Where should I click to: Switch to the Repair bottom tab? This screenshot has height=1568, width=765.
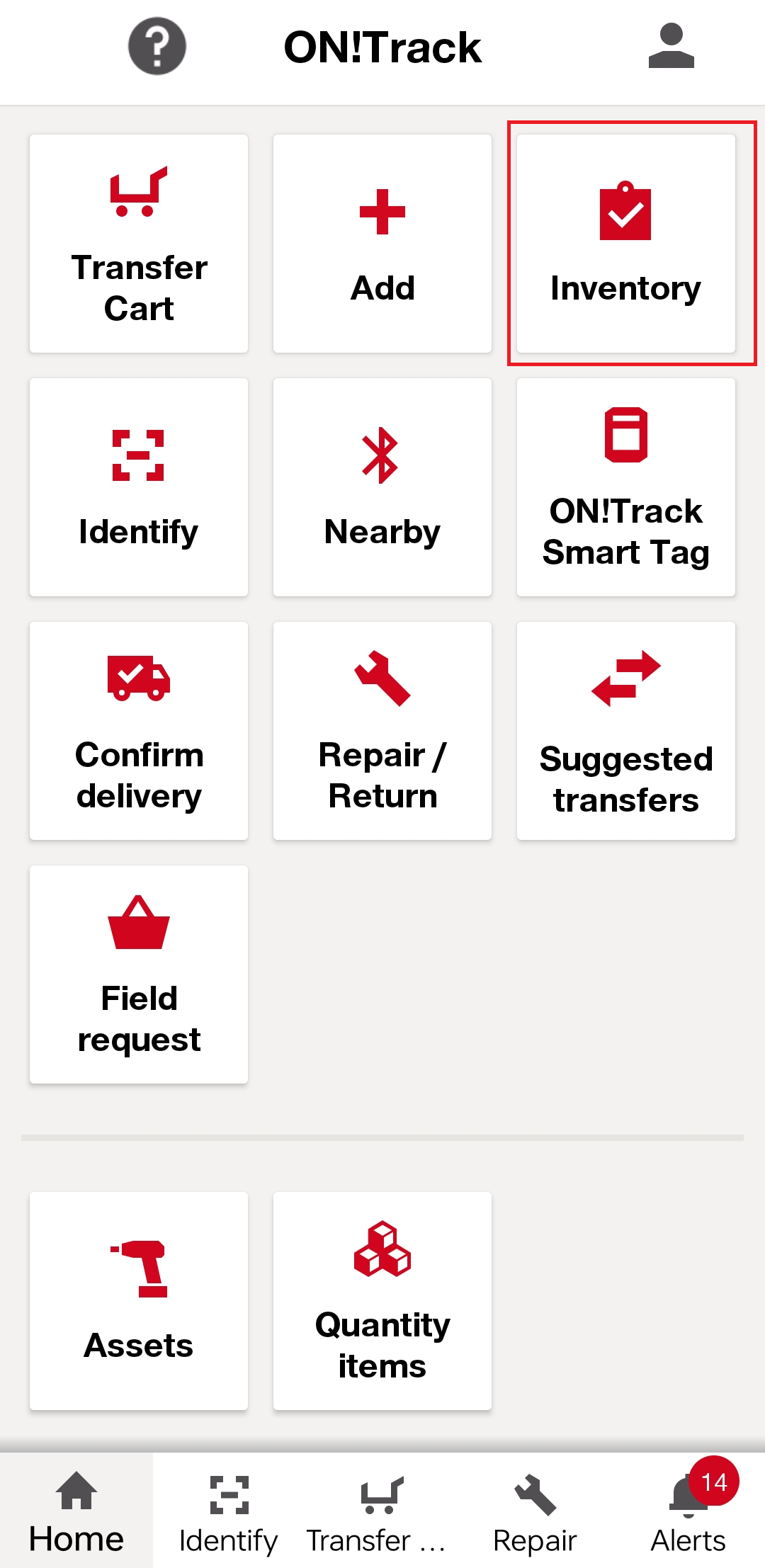click(535, 1511)
